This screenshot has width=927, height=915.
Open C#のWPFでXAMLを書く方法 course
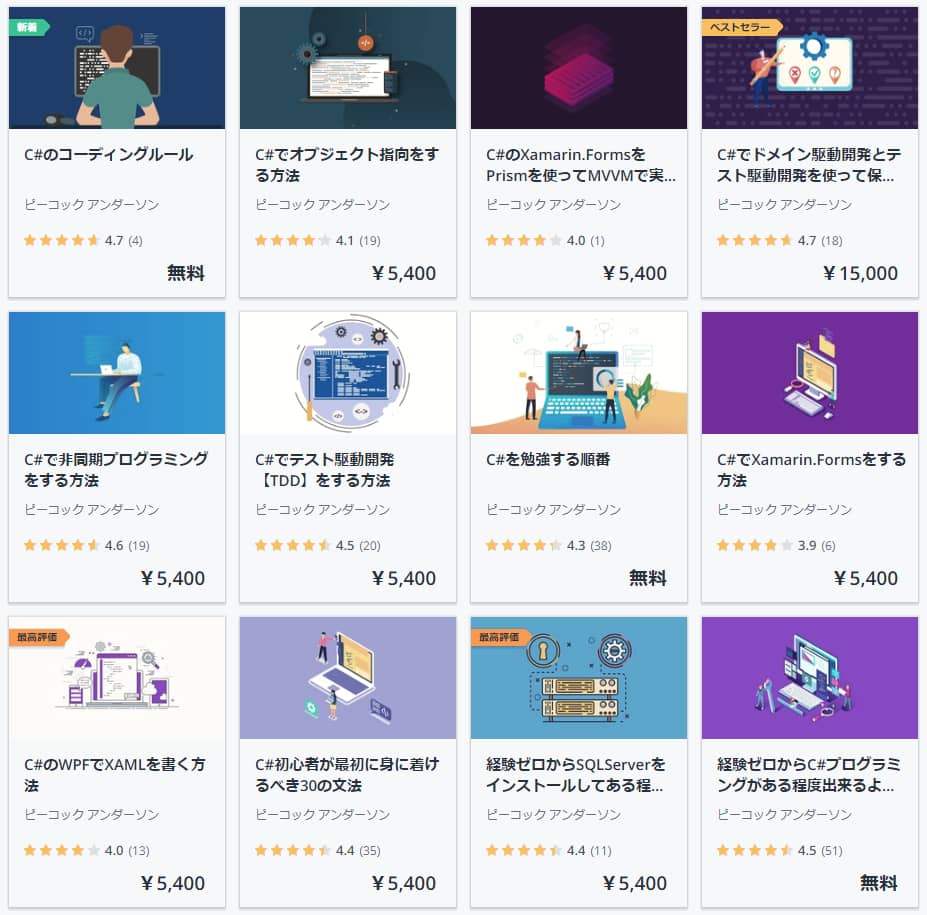(116, 774)
